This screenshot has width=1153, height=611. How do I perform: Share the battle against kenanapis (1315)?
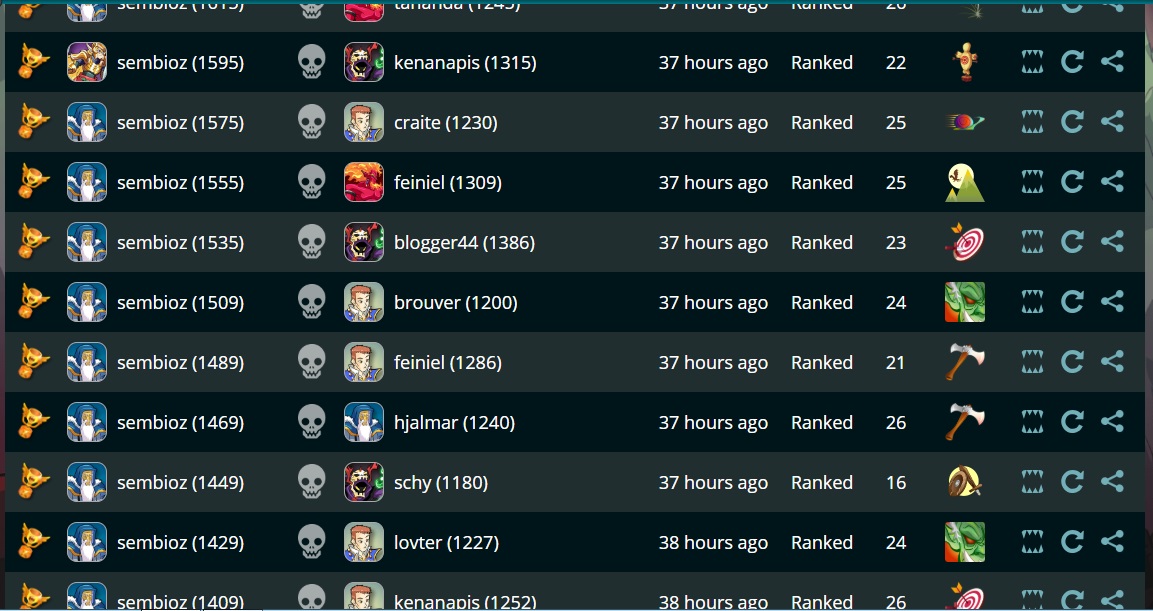(x=1112, y=62)
